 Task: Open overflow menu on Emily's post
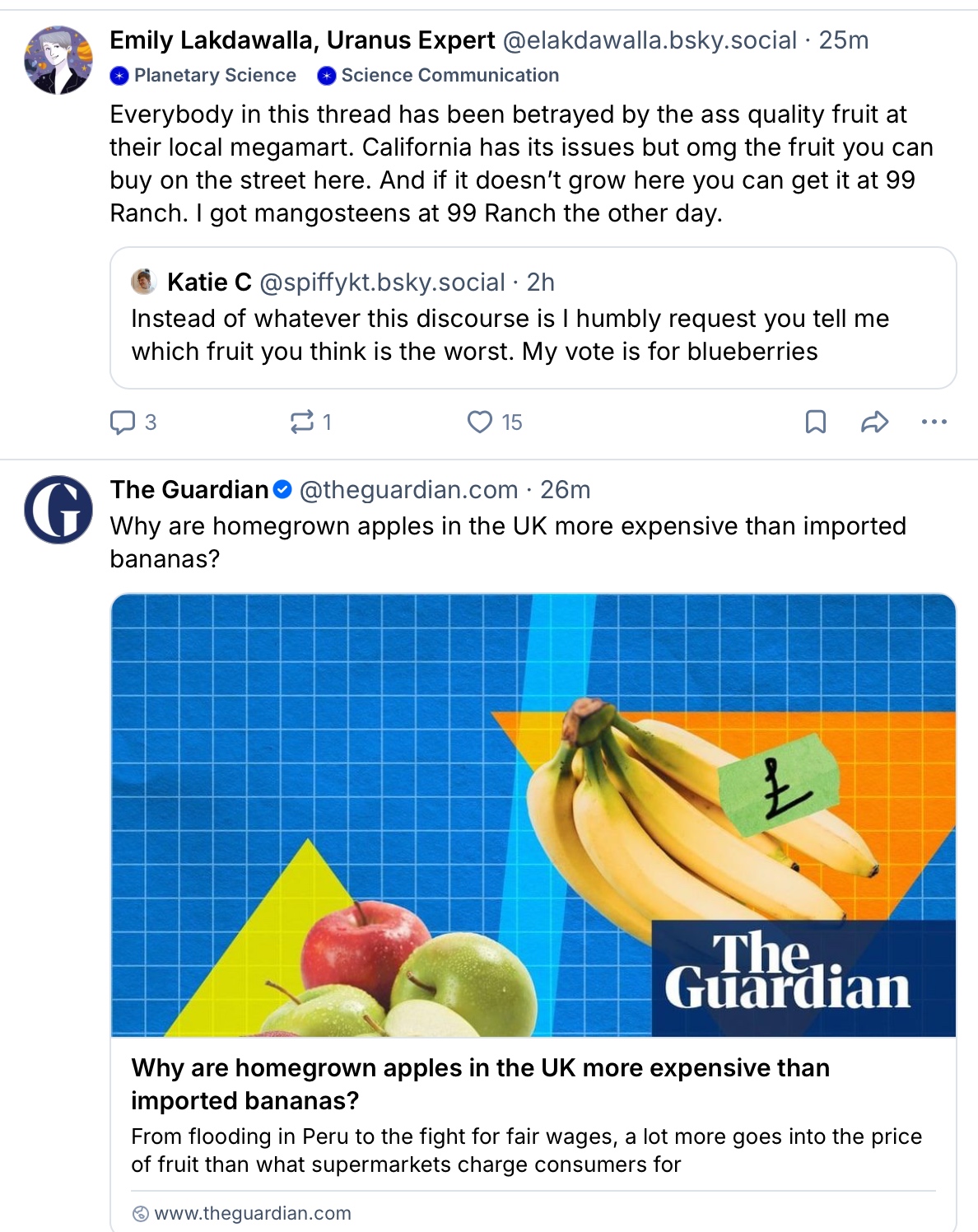pyautogui.click(x=934, y=422)
